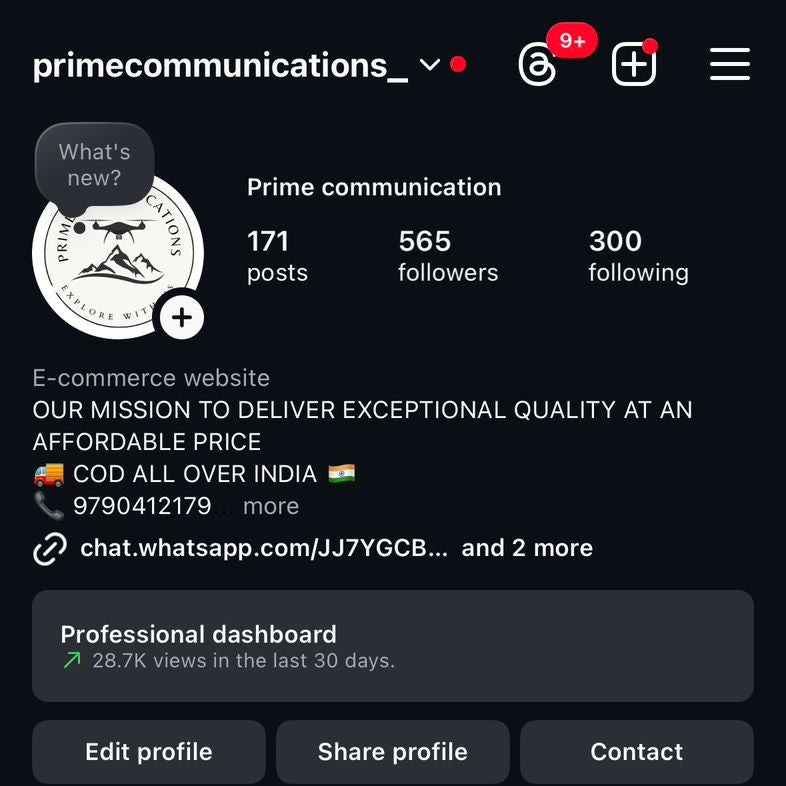The image size is (786, 786).
Task: Tap Edit profile
Action: coord(149,752)
